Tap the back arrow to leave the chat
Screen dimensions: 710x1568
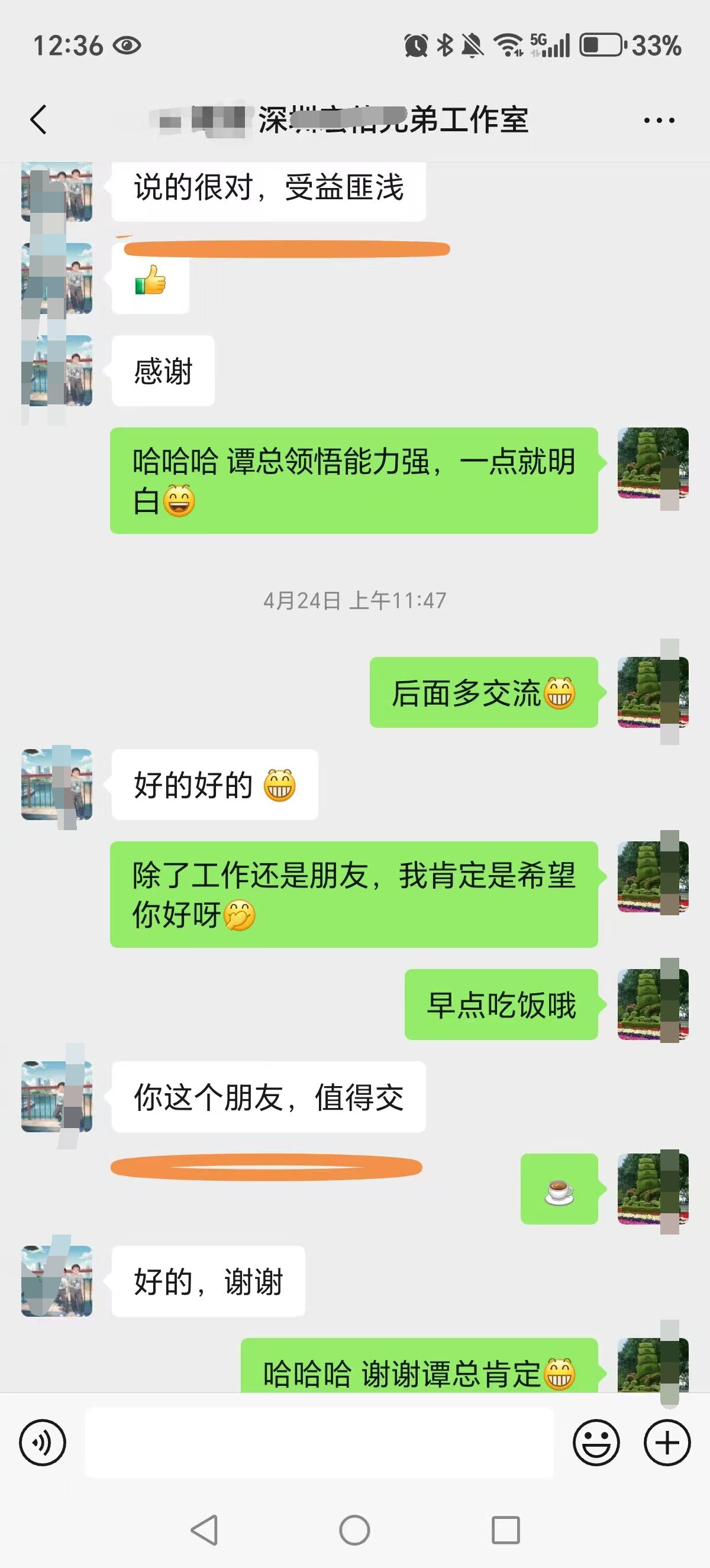38,119
